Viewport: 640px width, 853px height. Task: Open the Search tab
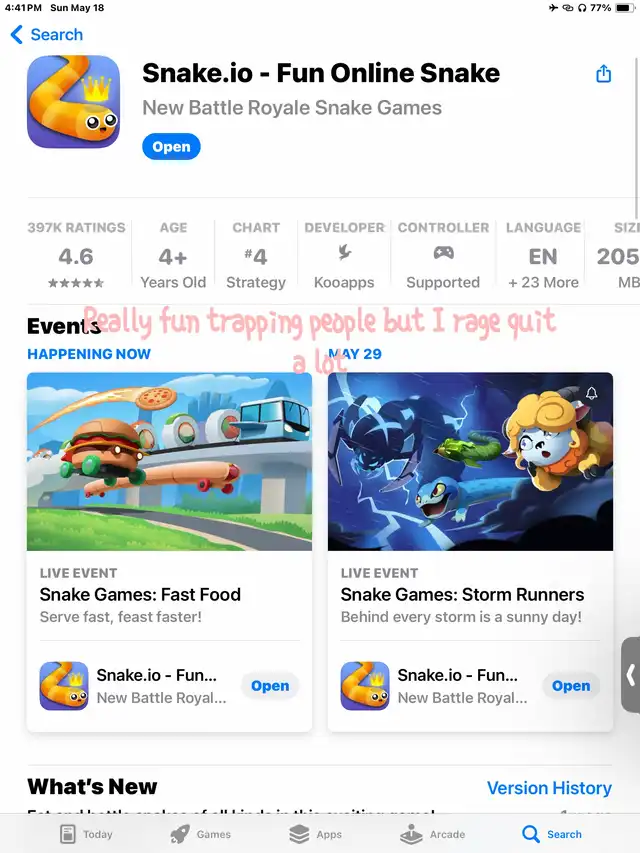[551, 834]
